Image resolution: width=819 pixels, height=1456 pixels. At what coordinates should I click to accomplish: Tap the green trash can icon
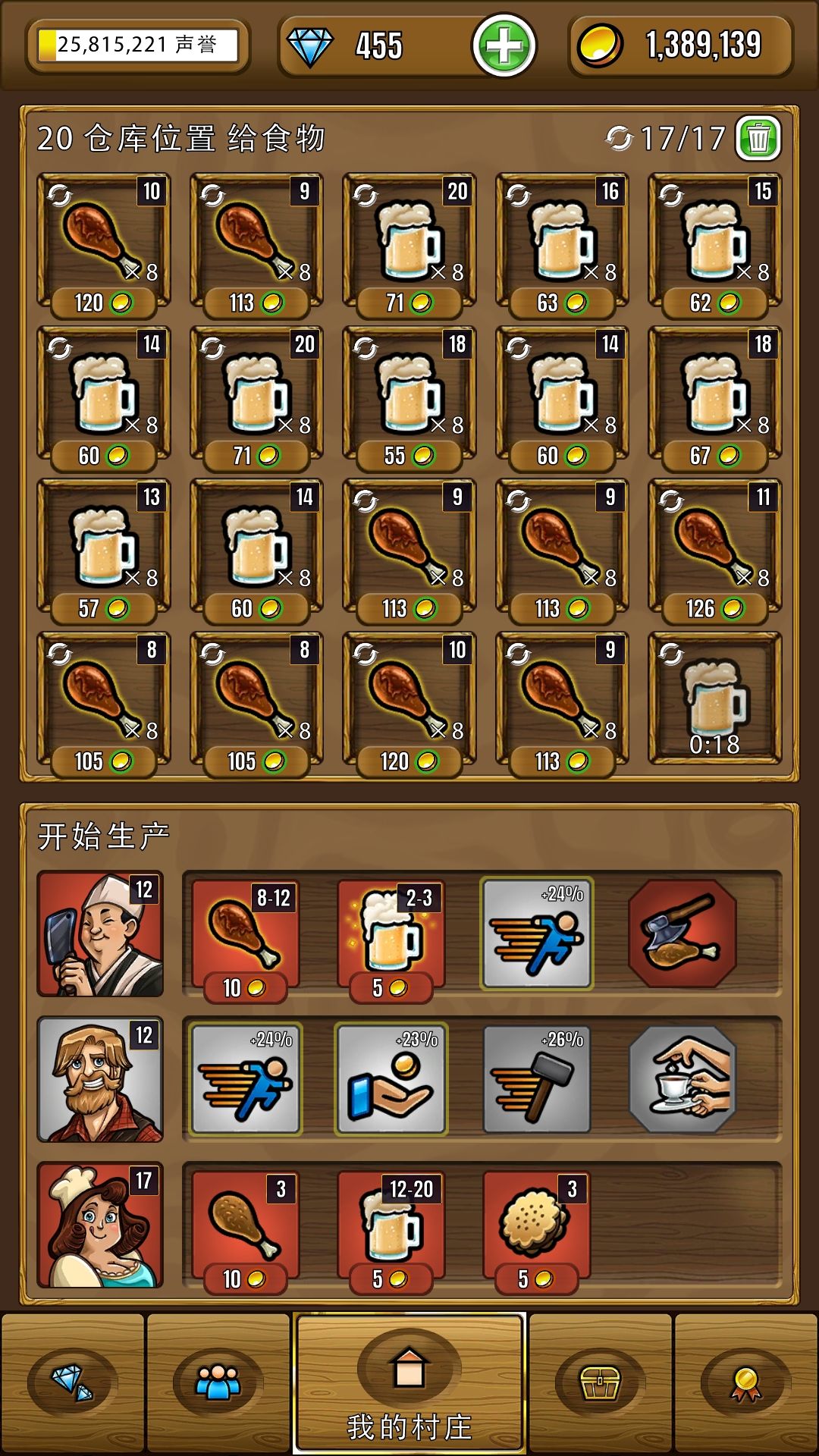[758, 139]
